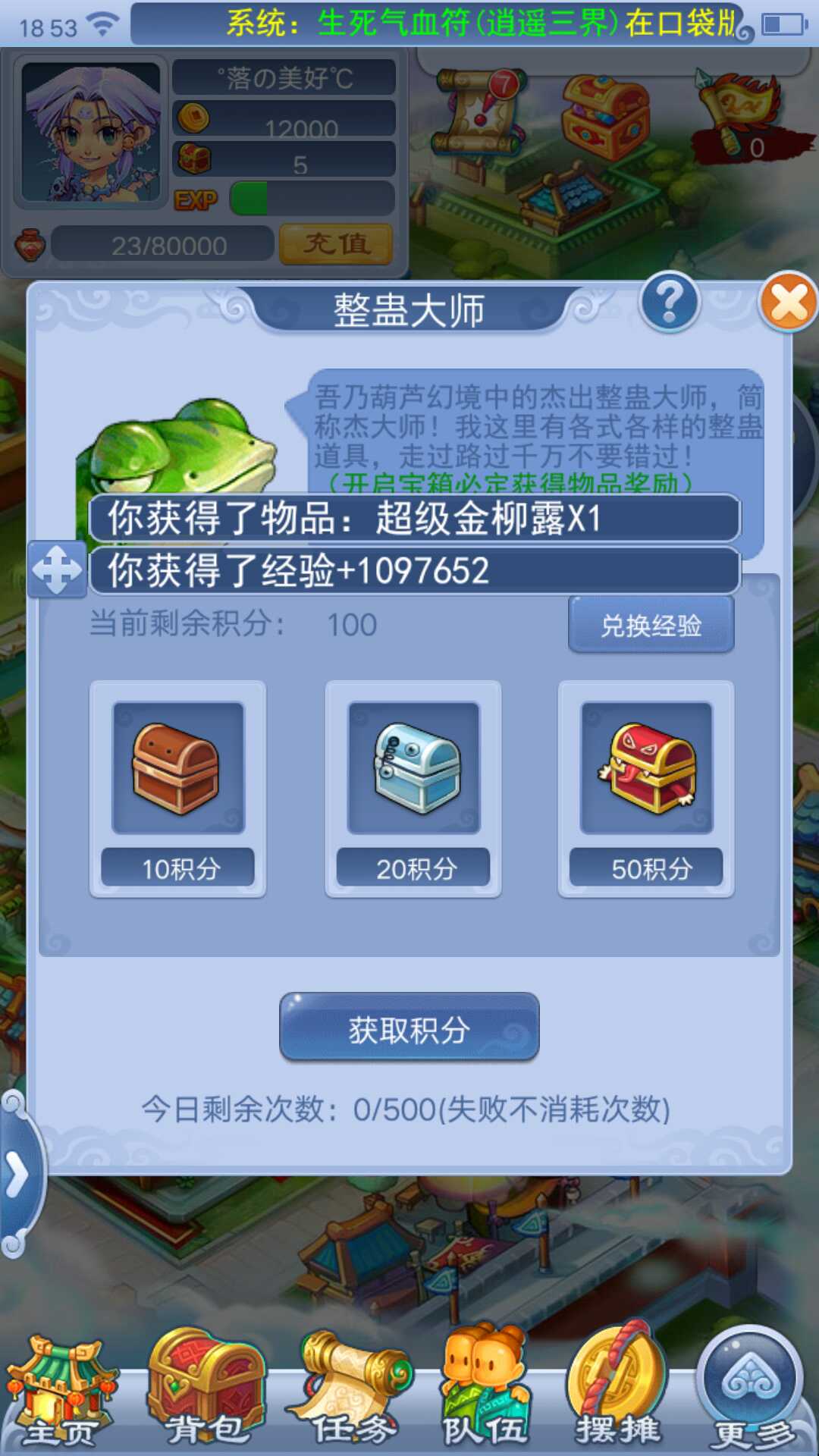Open the player avatar profile
819x1456 pixels.
coord(91,133)
